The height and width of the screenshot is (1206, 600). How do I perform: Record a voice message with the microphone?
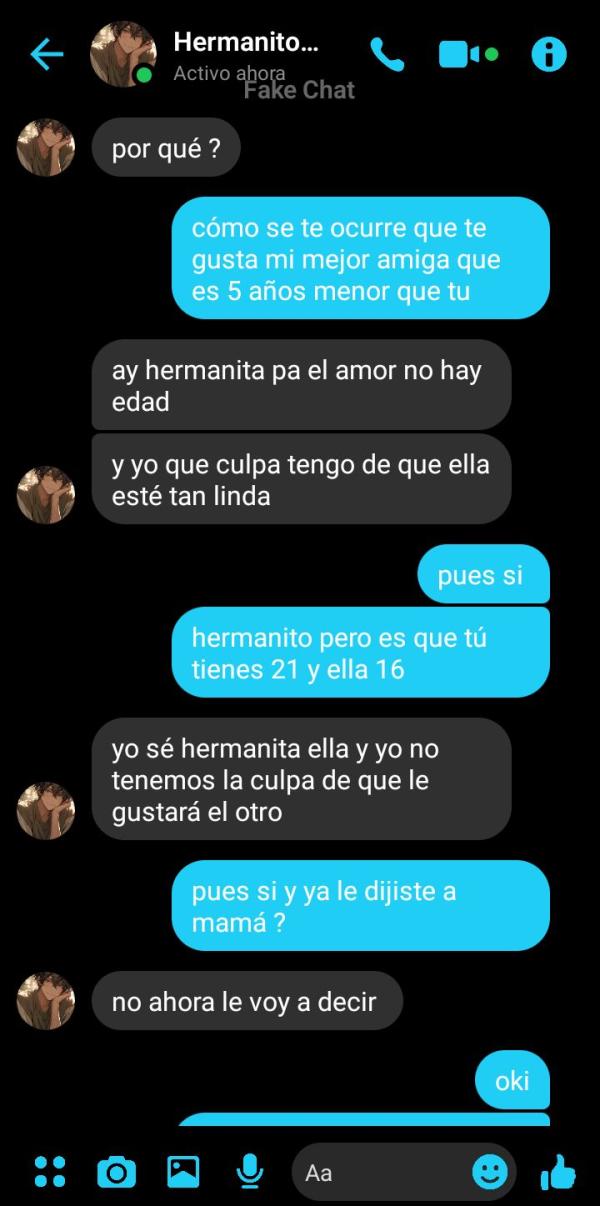point(249,1171)
